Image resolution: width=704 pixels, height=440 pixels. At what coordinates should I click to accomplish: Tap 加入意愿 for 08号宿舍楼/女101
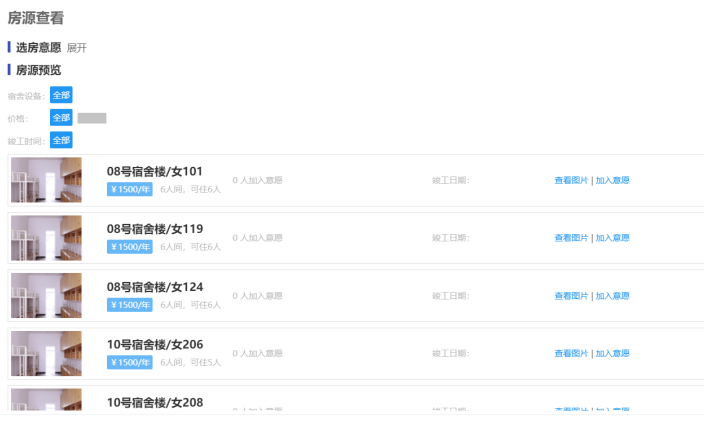613,181
